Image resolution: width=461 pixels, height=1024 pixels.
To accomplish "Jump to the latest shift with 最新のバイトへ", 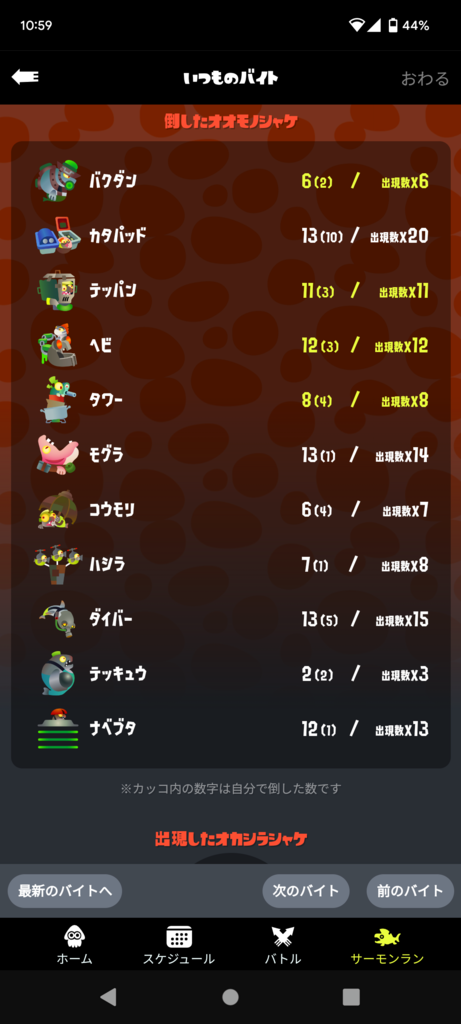I will (x=65, y=891).
